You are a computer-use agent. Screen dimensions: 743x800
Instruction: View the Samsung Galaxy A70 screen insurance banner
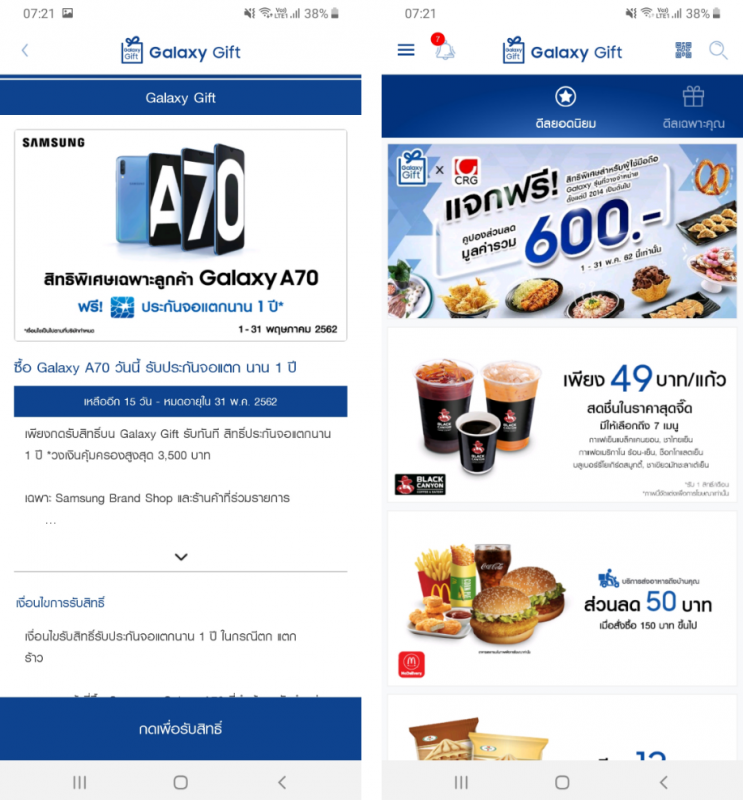(181, 235)
